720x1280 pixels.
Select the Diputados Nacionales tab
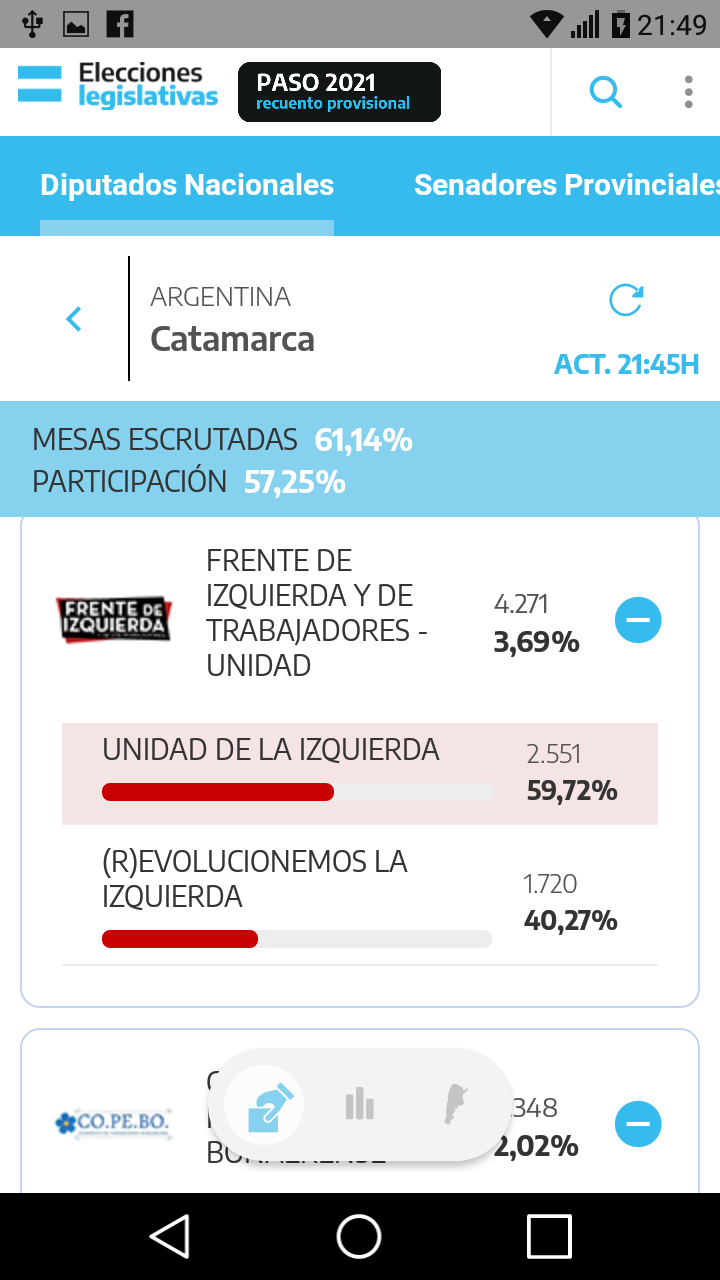187,185
